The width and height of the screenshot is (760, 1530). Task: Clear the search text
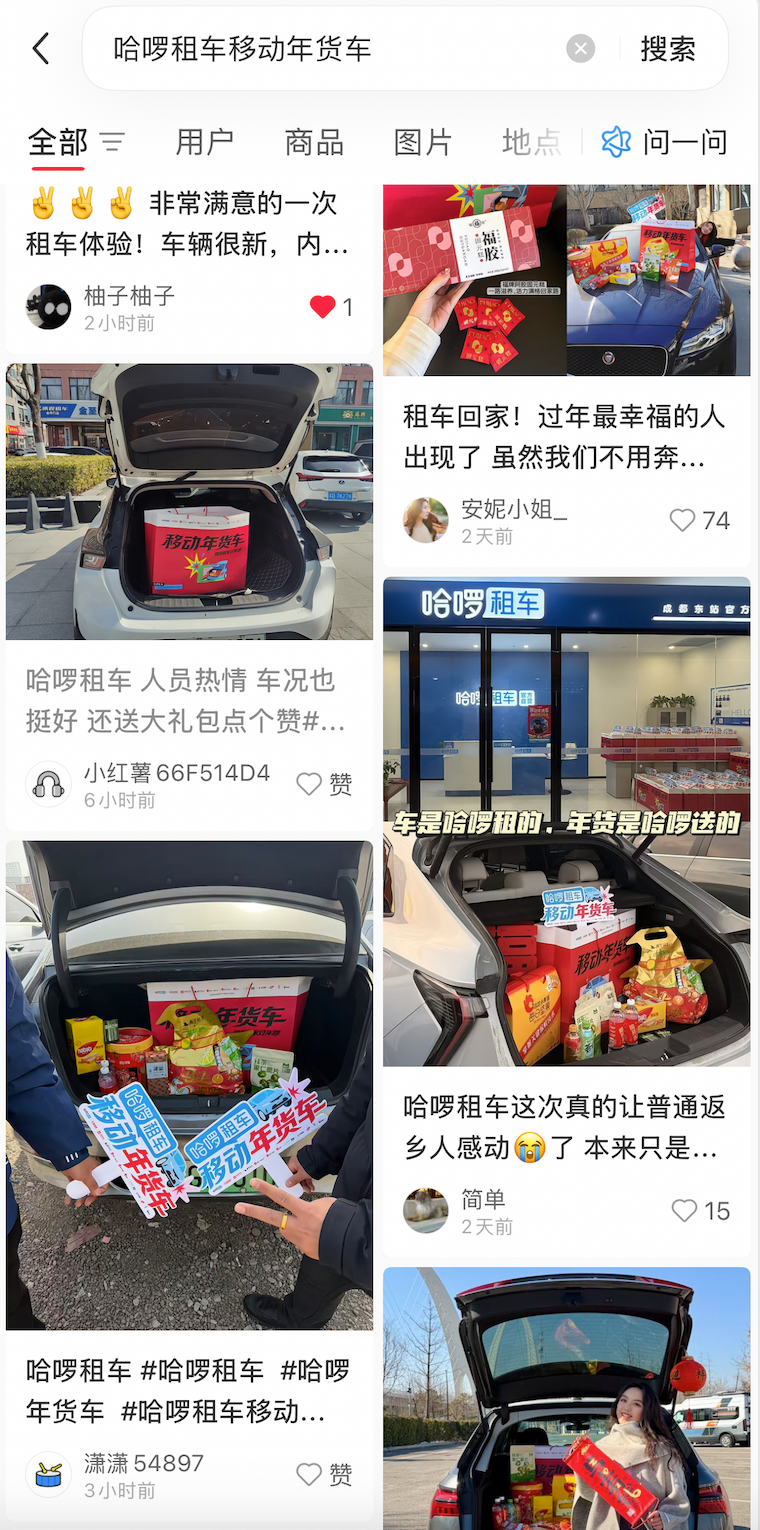coord(580,48)
